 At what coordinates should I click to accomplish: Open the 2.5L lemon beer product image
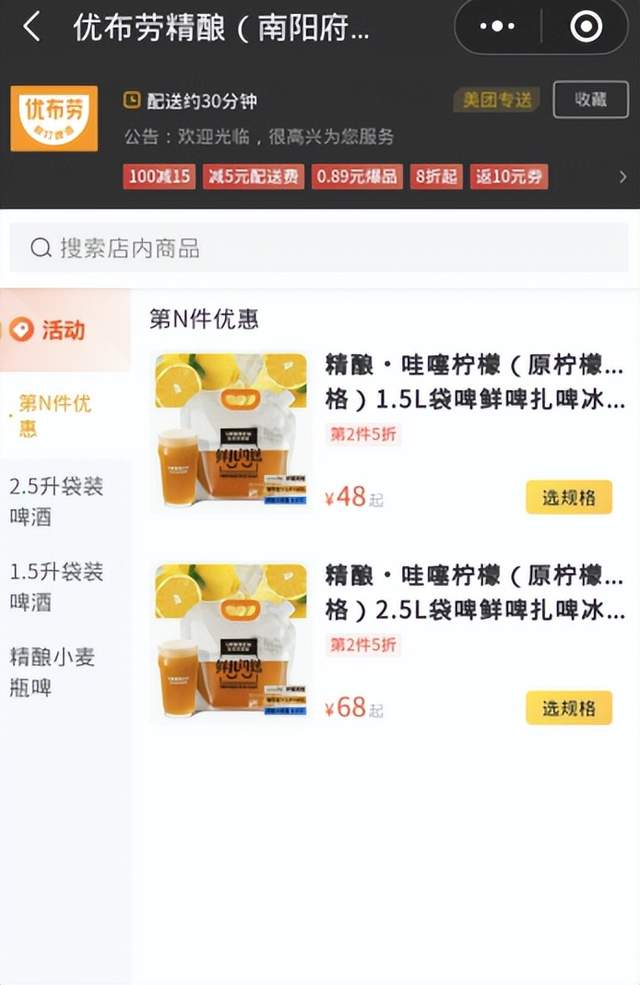pos(231,642)
